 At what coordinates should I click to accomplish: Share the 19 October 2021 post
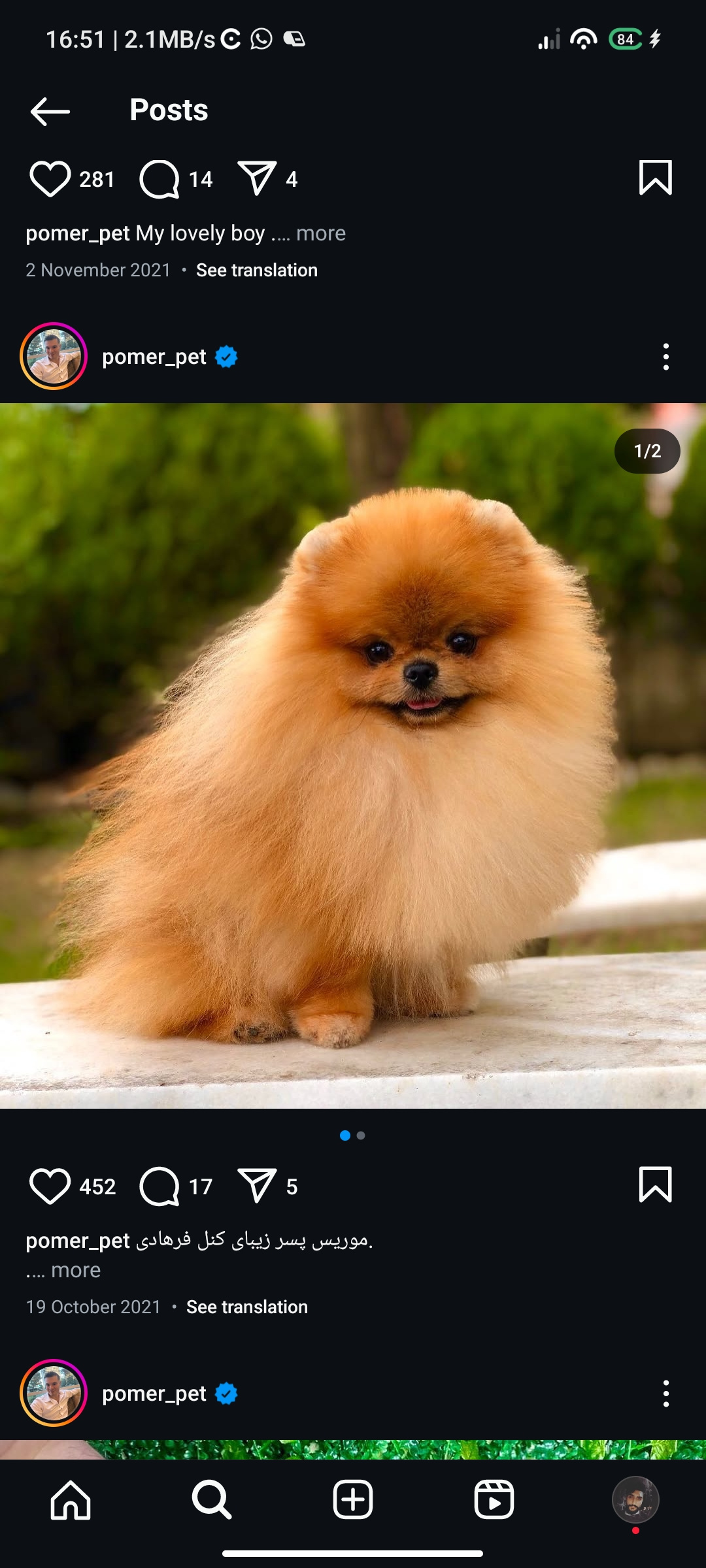(257, 1186)
